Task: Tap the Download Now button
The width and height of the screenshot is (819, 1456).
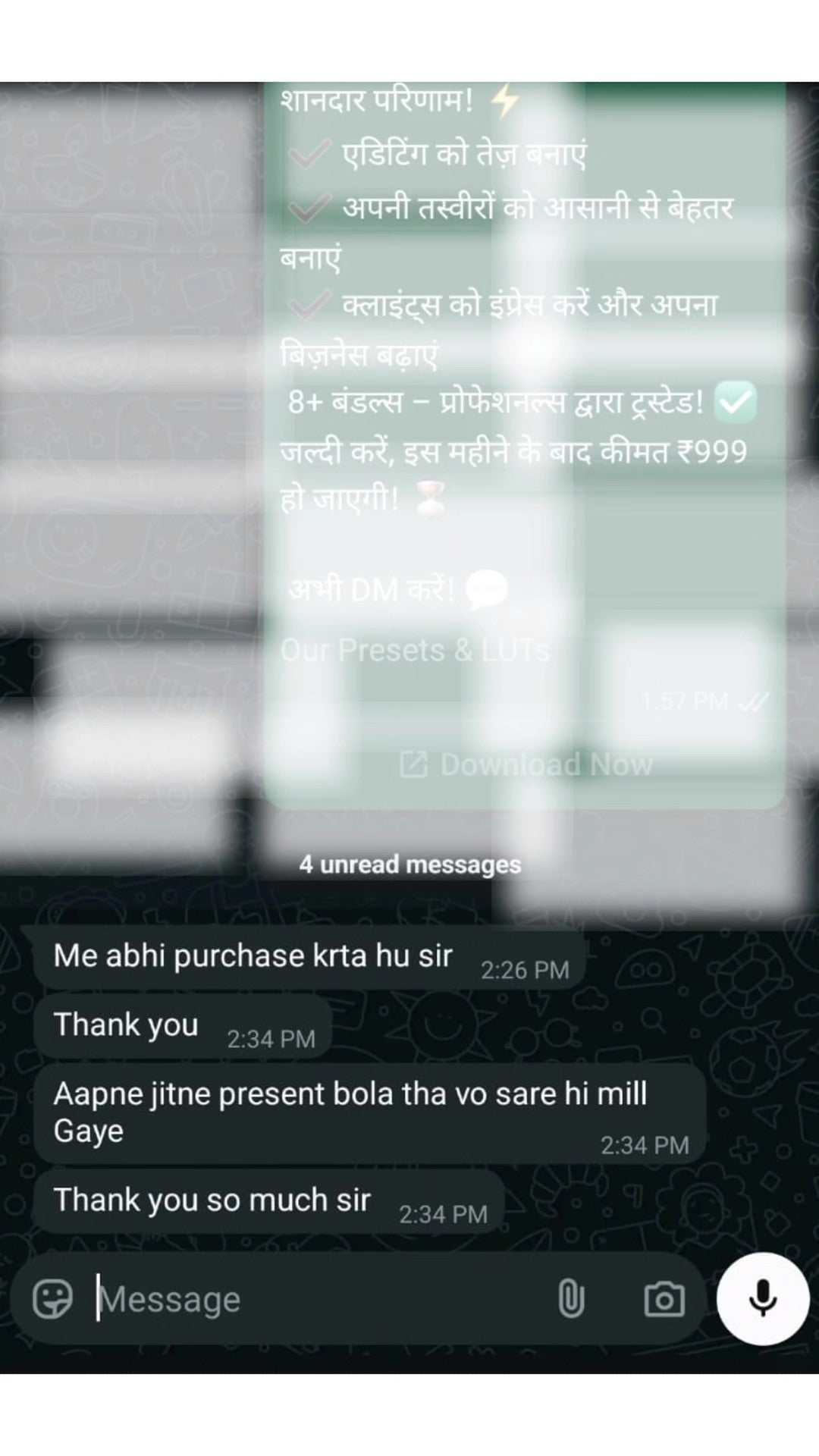Action: coord(526,764)
